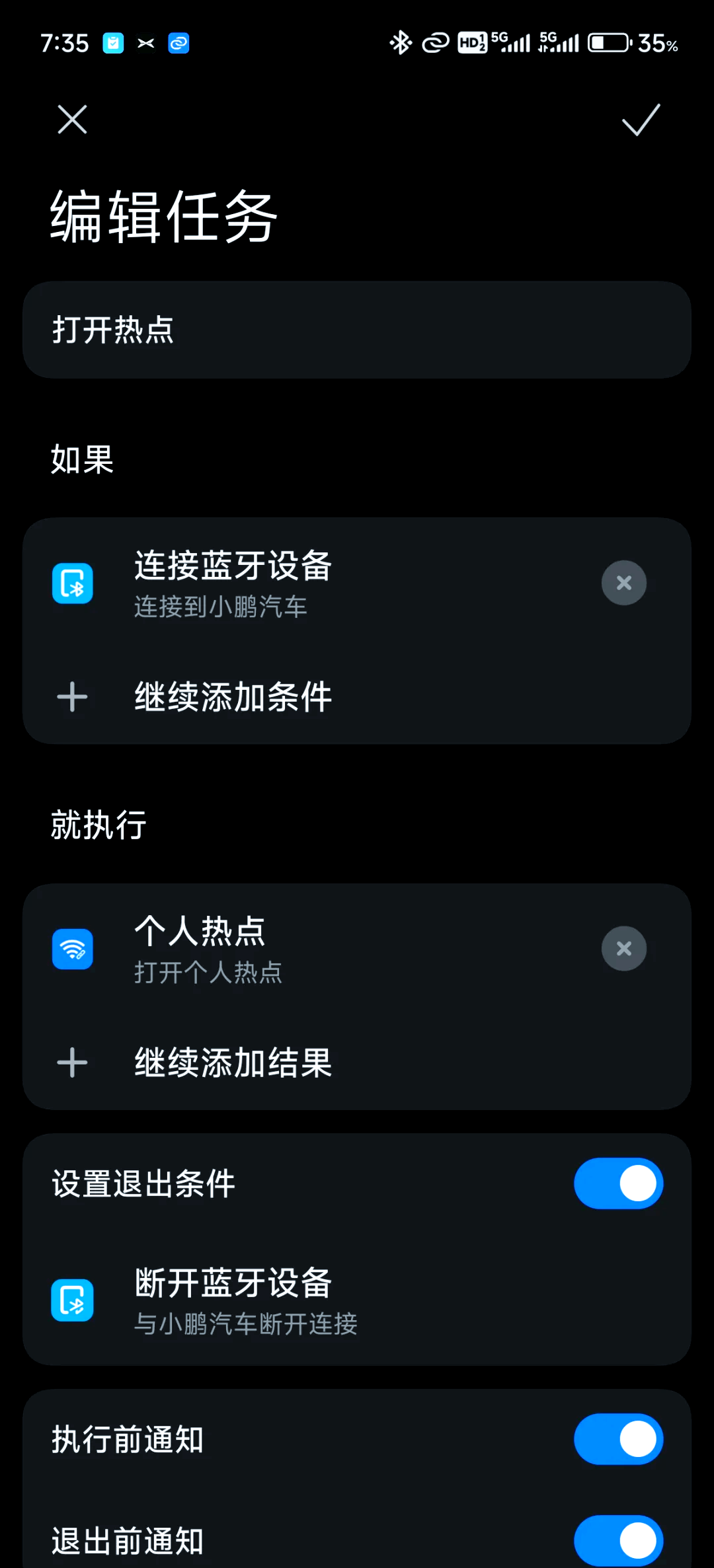
Task: Edit the task name 打开热点
Action: pyautogui.click(x=357, y=330)
